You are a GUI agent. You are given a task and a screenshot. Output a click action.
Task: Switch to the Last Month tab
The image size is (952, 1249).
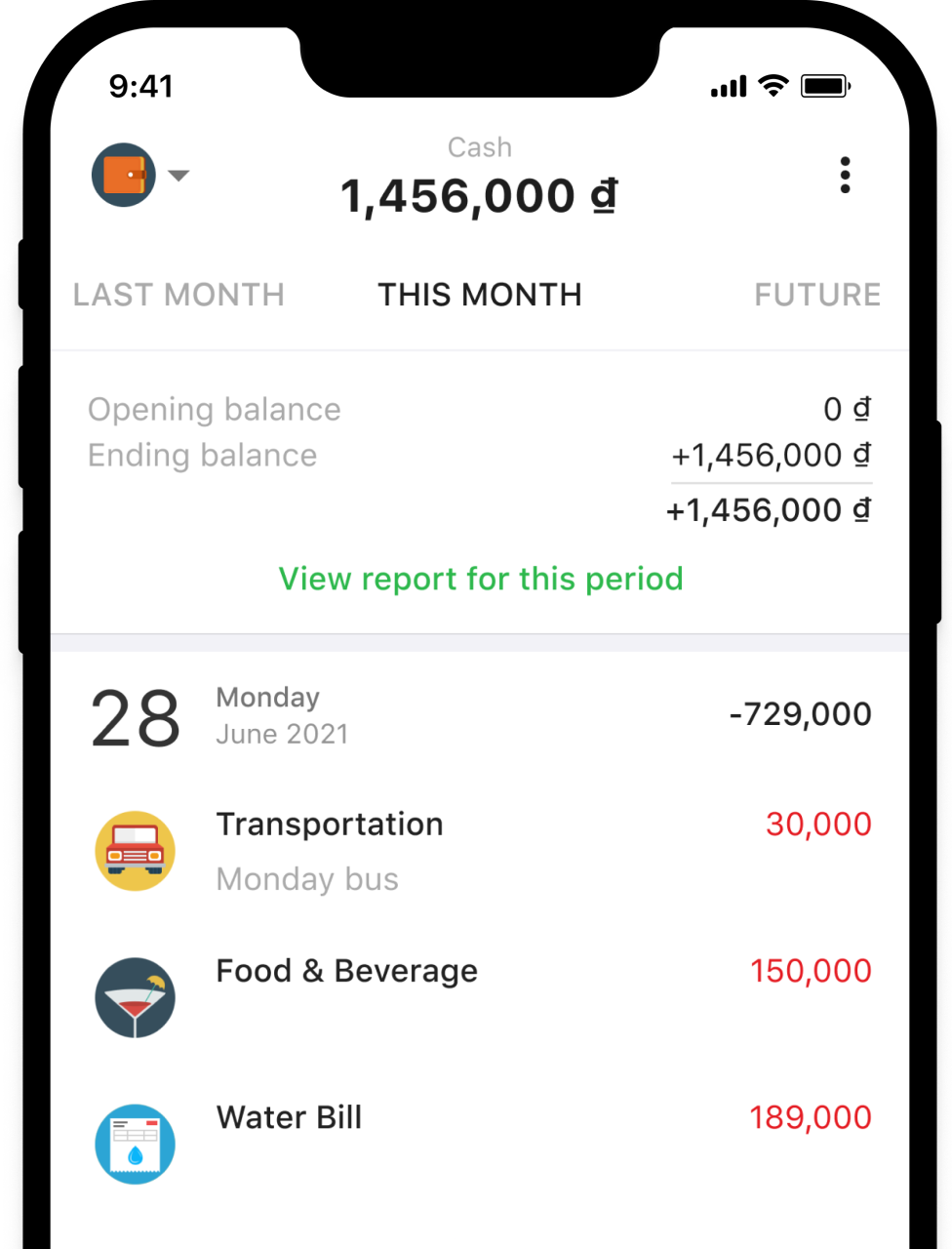(179, 295)
